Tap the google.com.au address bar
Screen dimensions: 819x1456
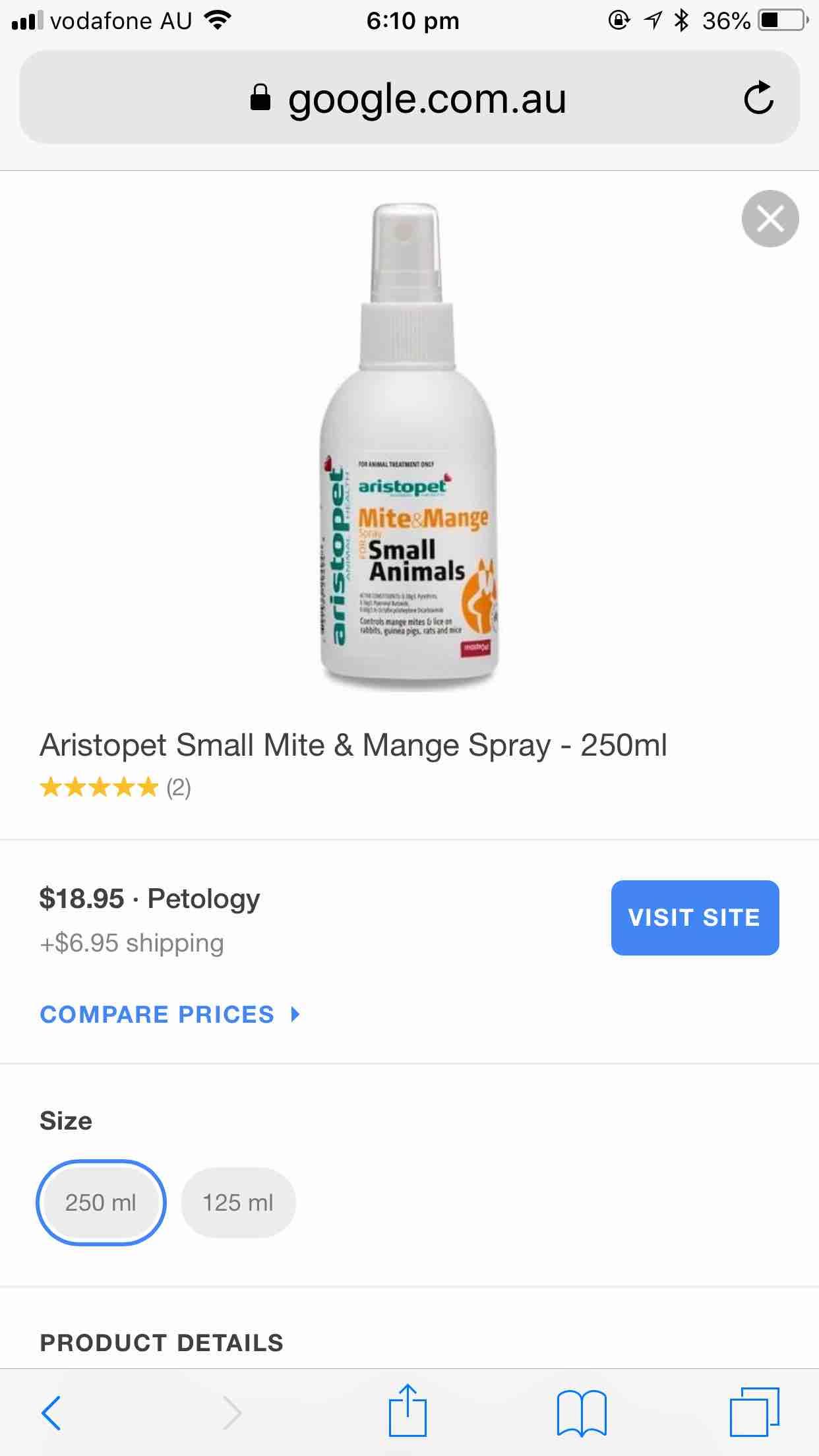click(409, 99)
